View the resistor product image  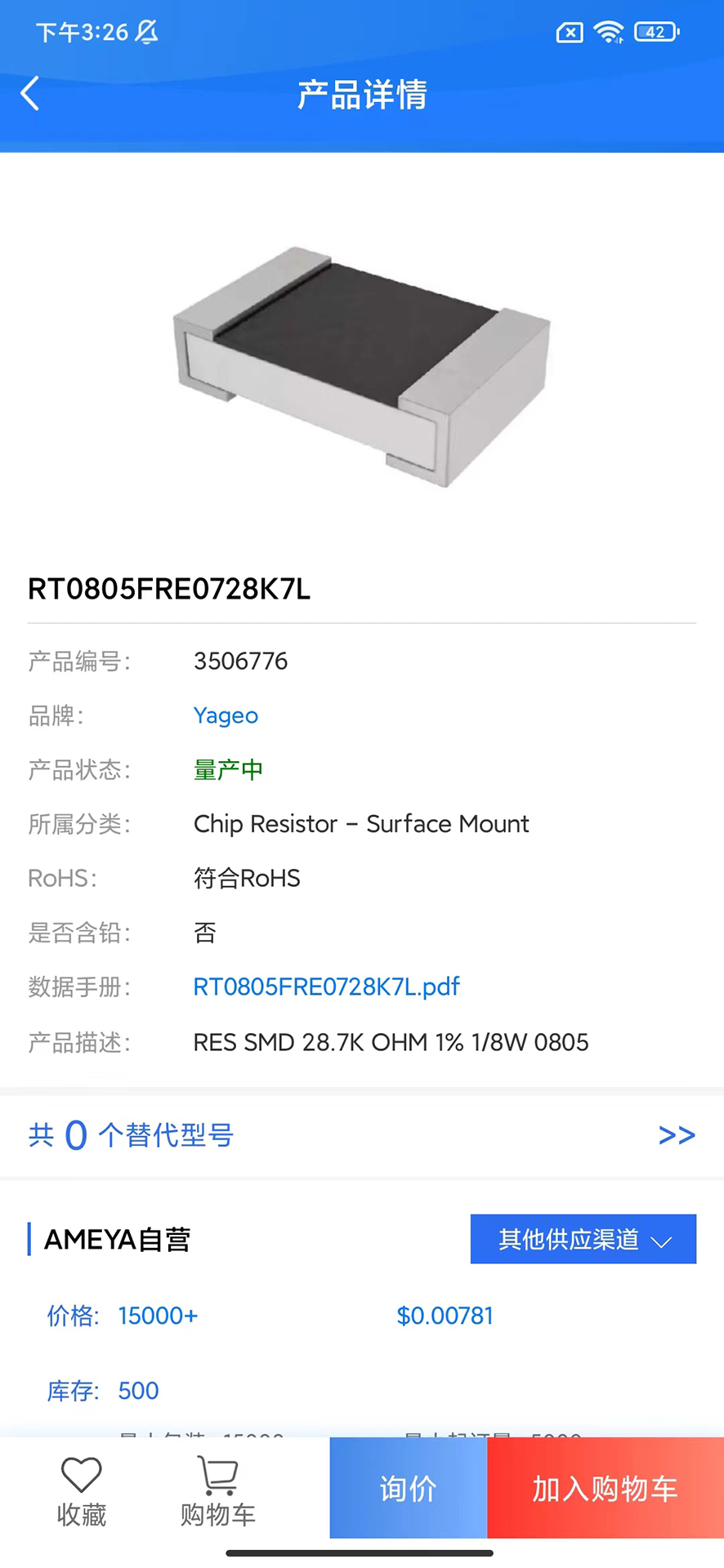point(362,367)
